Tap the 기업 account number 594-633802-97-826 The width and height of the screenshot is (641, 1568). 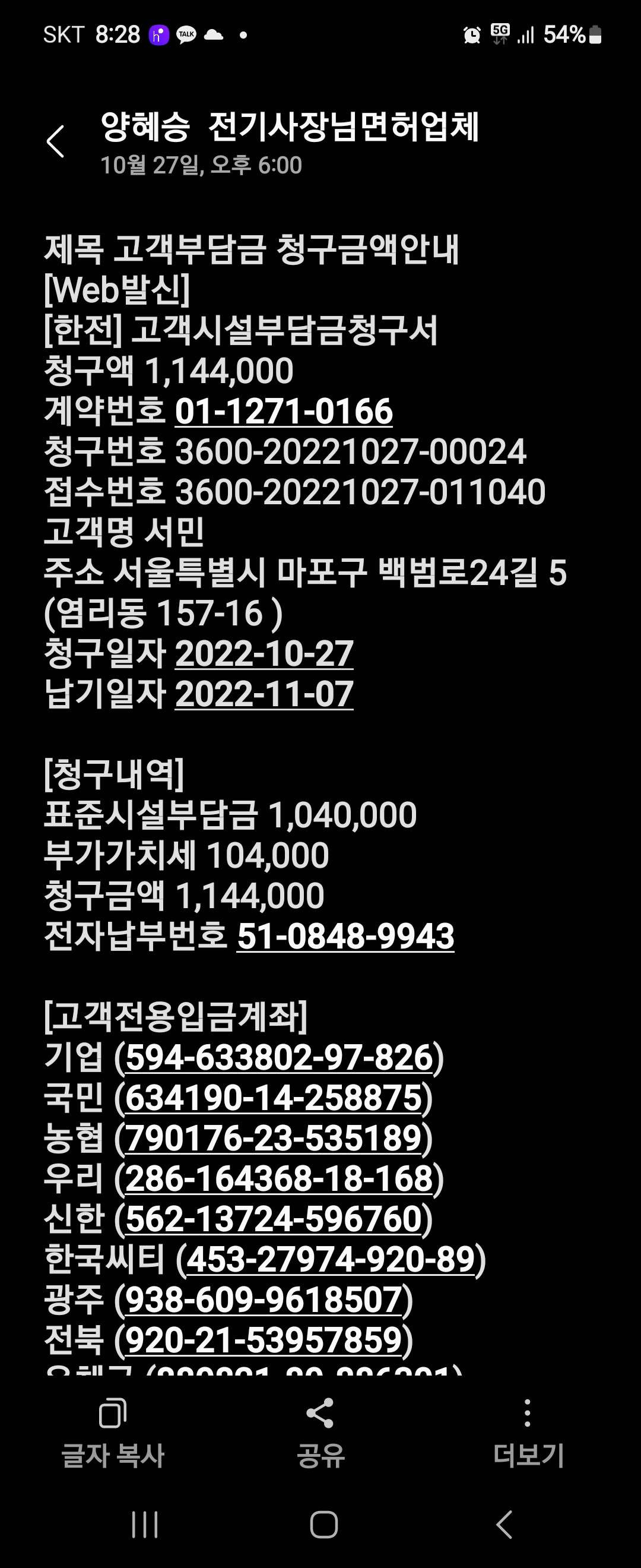point(279,1057)
